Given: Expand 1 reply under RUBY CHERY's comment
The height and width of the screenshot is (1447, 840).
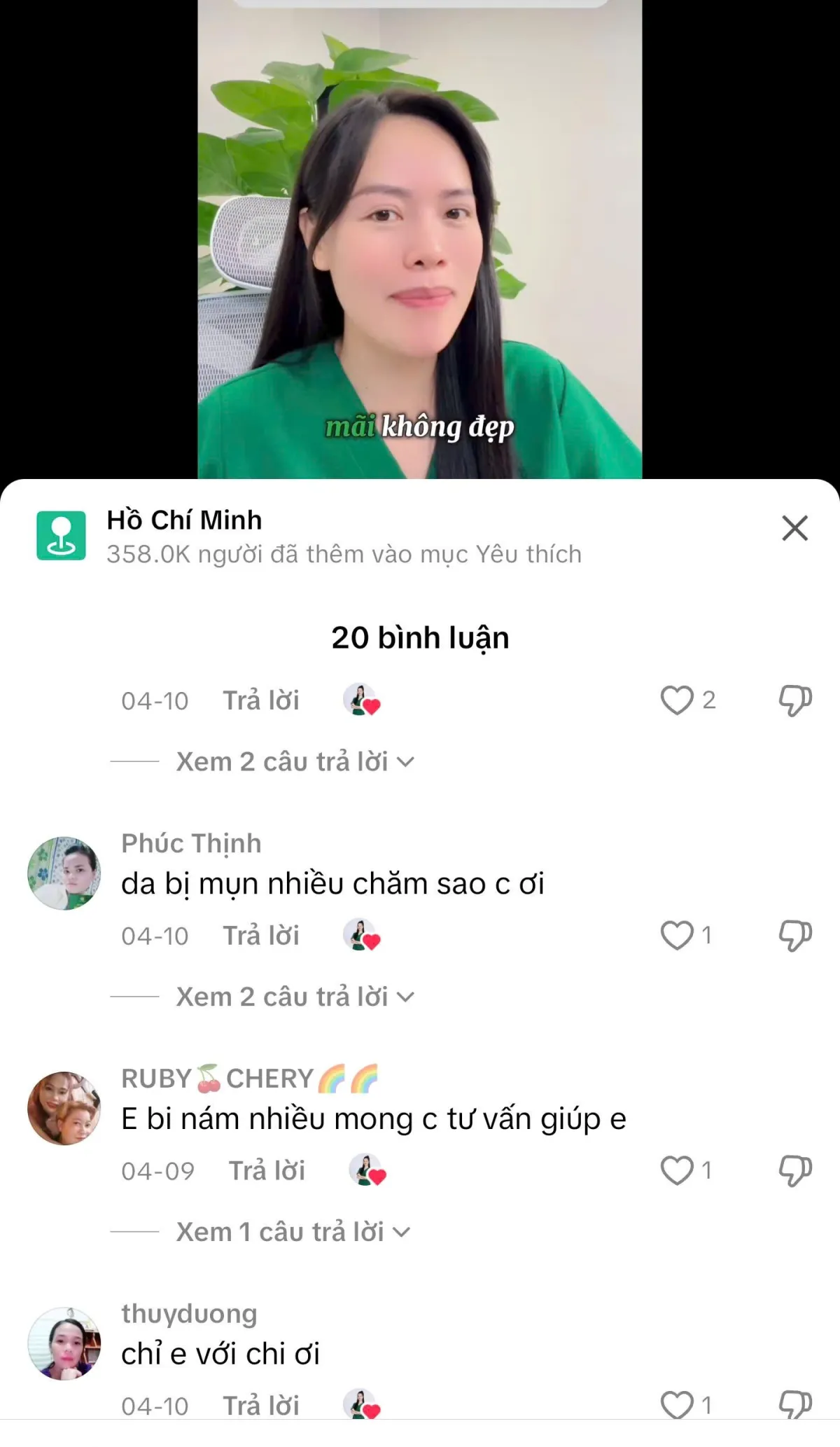Looking at the screenshot, I should (293, 1231).
